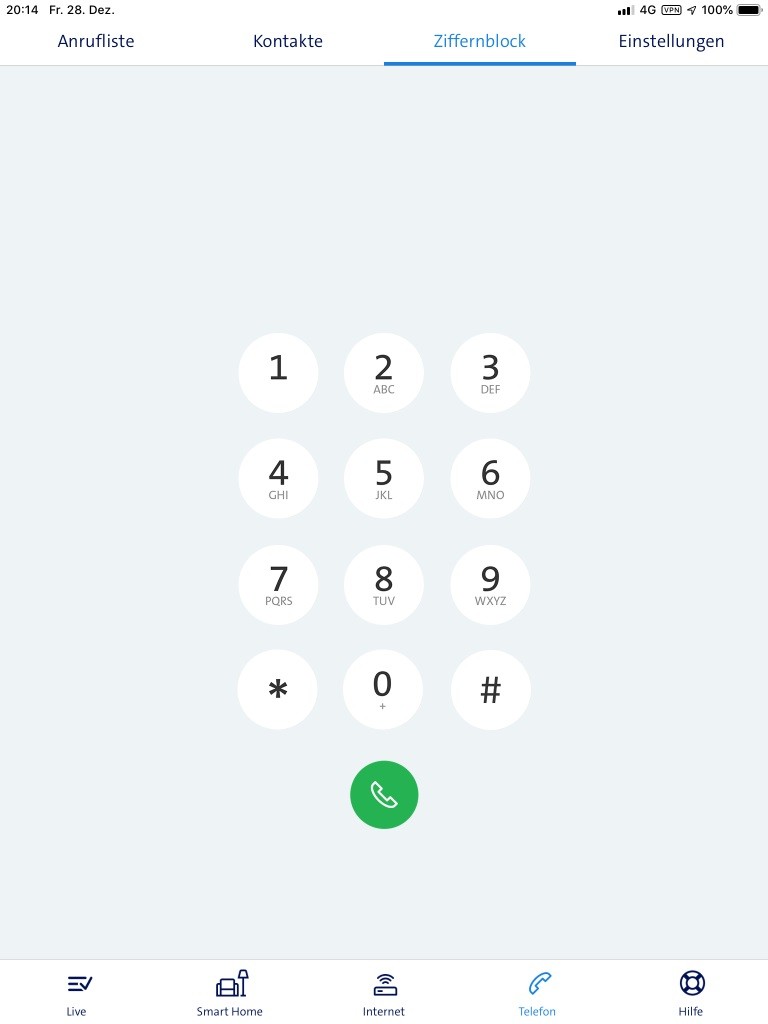Dial the digit 7 labeled PQRS
Image resolution: width=768 pixels, height=1024 pixels.
[278, 584]
